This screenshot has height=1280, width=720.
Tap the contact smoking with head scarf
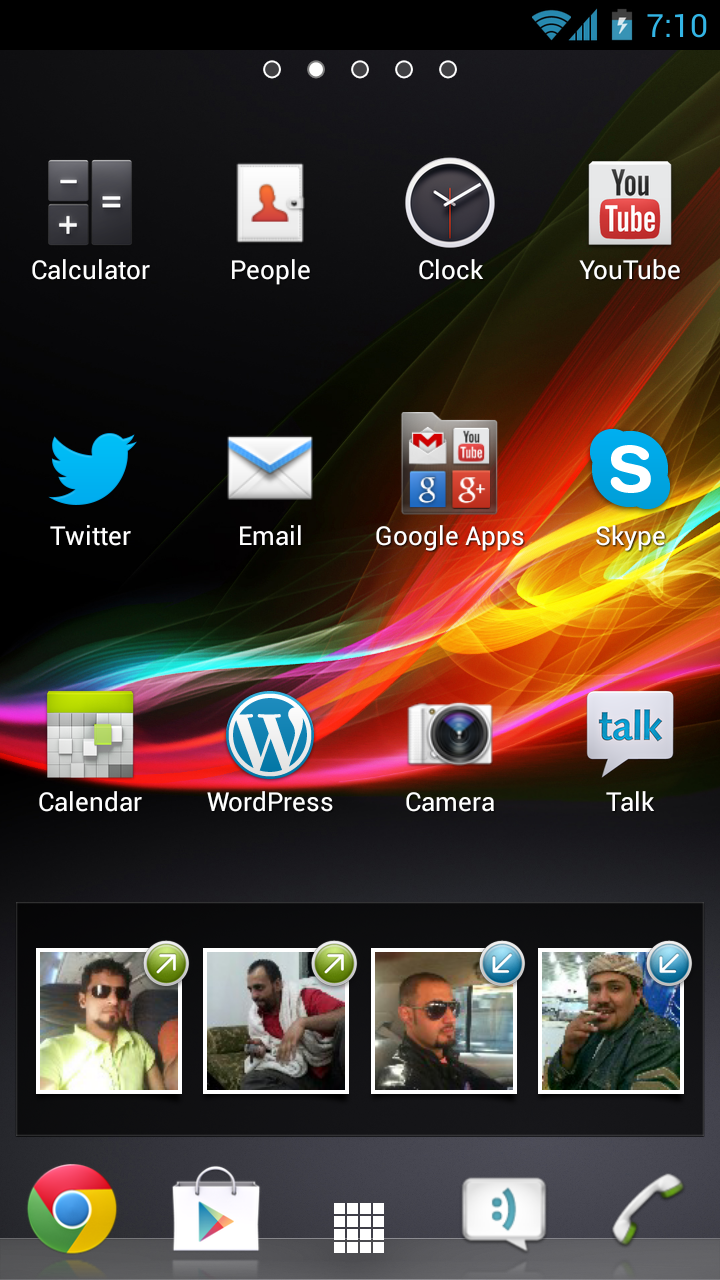[x=611, y=1020]
